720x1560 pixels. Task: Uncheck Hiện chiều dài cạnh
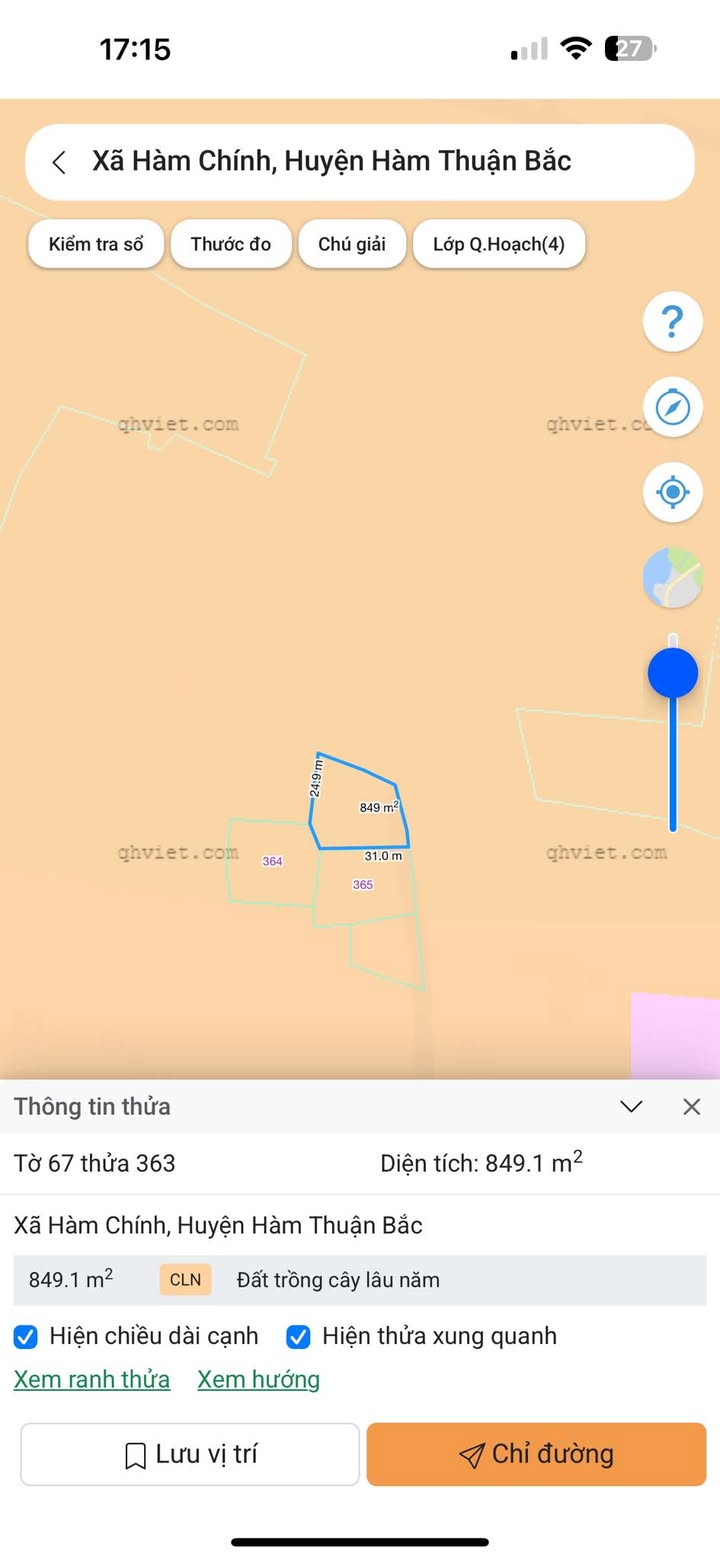26,1336
